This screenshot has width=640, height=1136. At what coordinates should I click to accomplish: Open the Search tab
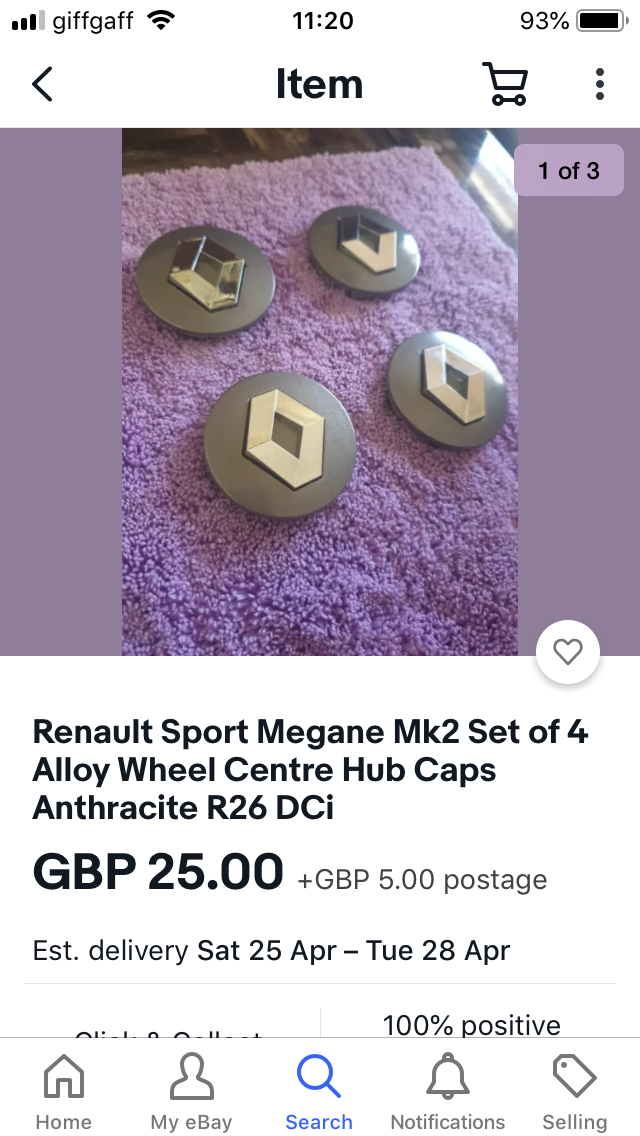[319, 1092]
